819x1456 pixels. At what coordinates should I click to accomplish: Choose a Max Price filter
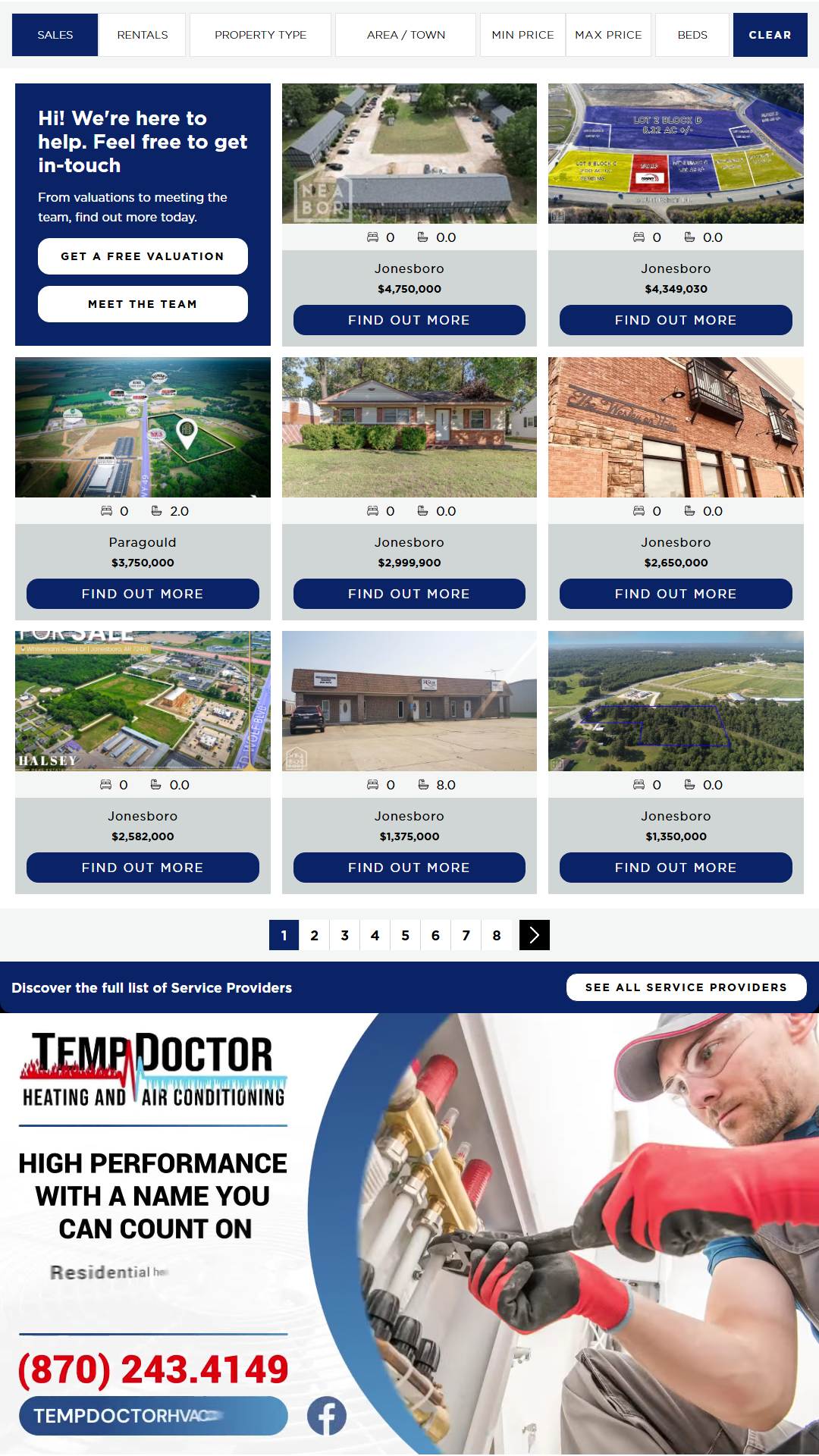(x=608, y=35)
